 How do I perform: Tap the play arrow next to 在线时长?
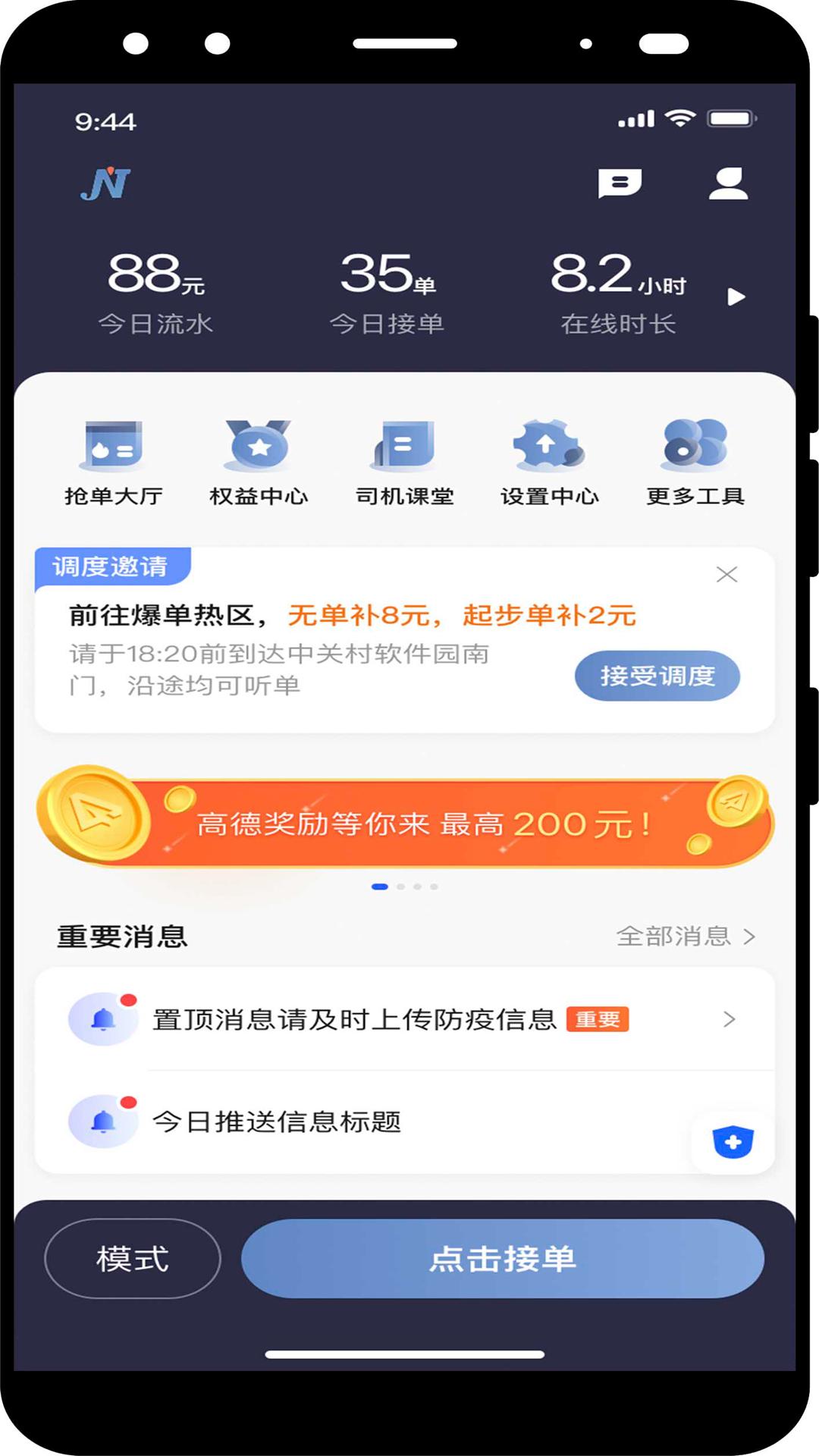coord(734,296)
